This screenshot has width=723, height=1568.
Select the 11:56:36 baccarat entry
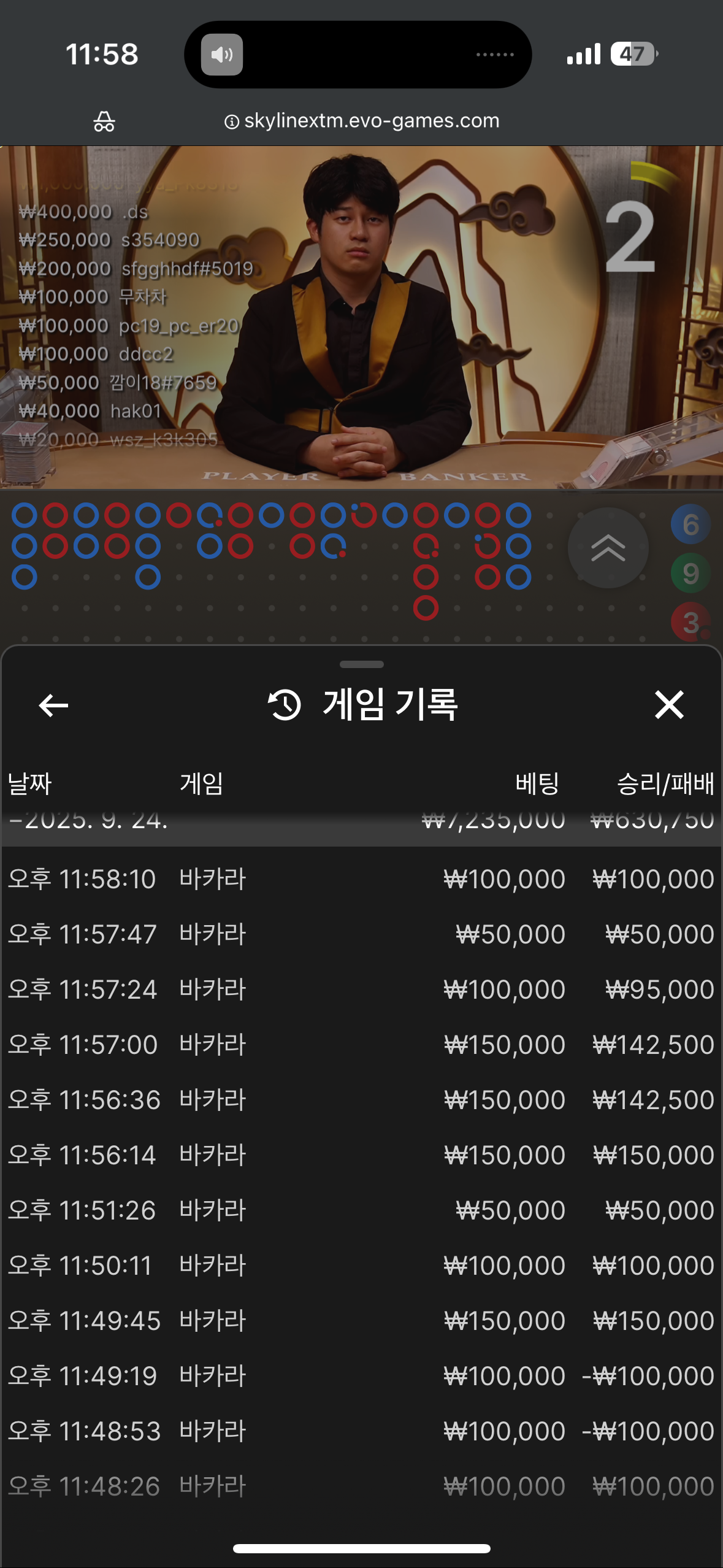click(x=361, y=1100)
